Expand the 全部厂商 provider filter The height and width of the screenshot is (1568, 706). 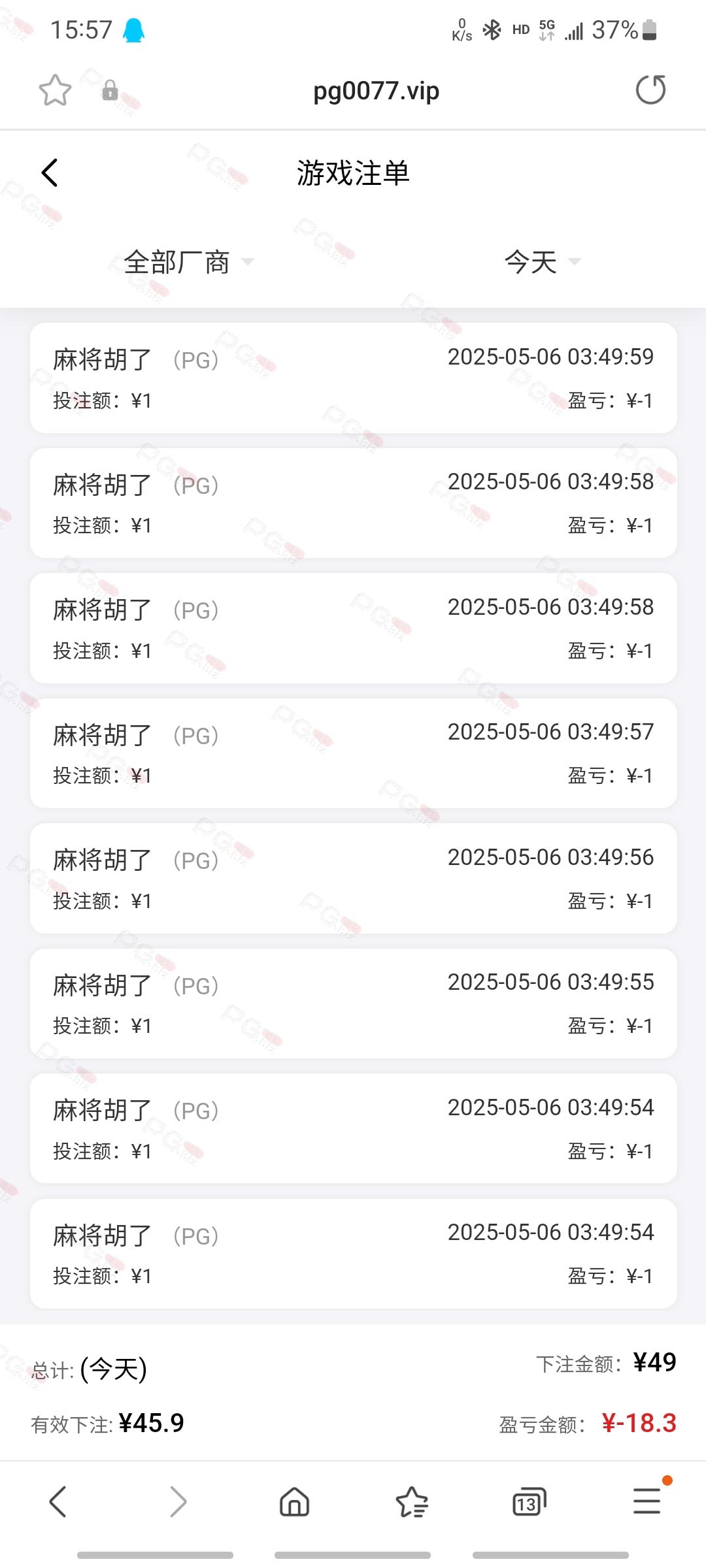(x=188, y=263)
